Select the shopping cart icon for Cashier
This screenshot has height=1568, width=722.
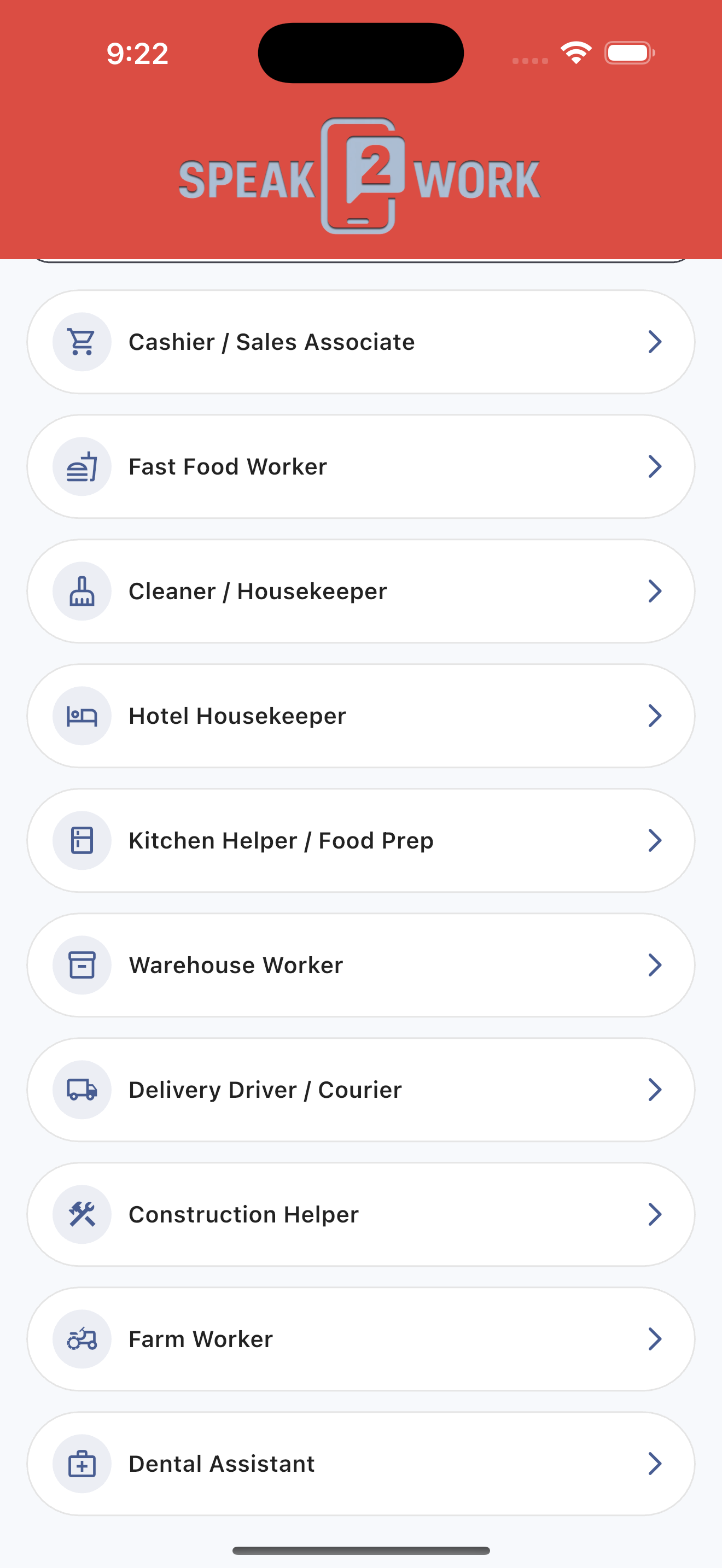click(81, 342)
